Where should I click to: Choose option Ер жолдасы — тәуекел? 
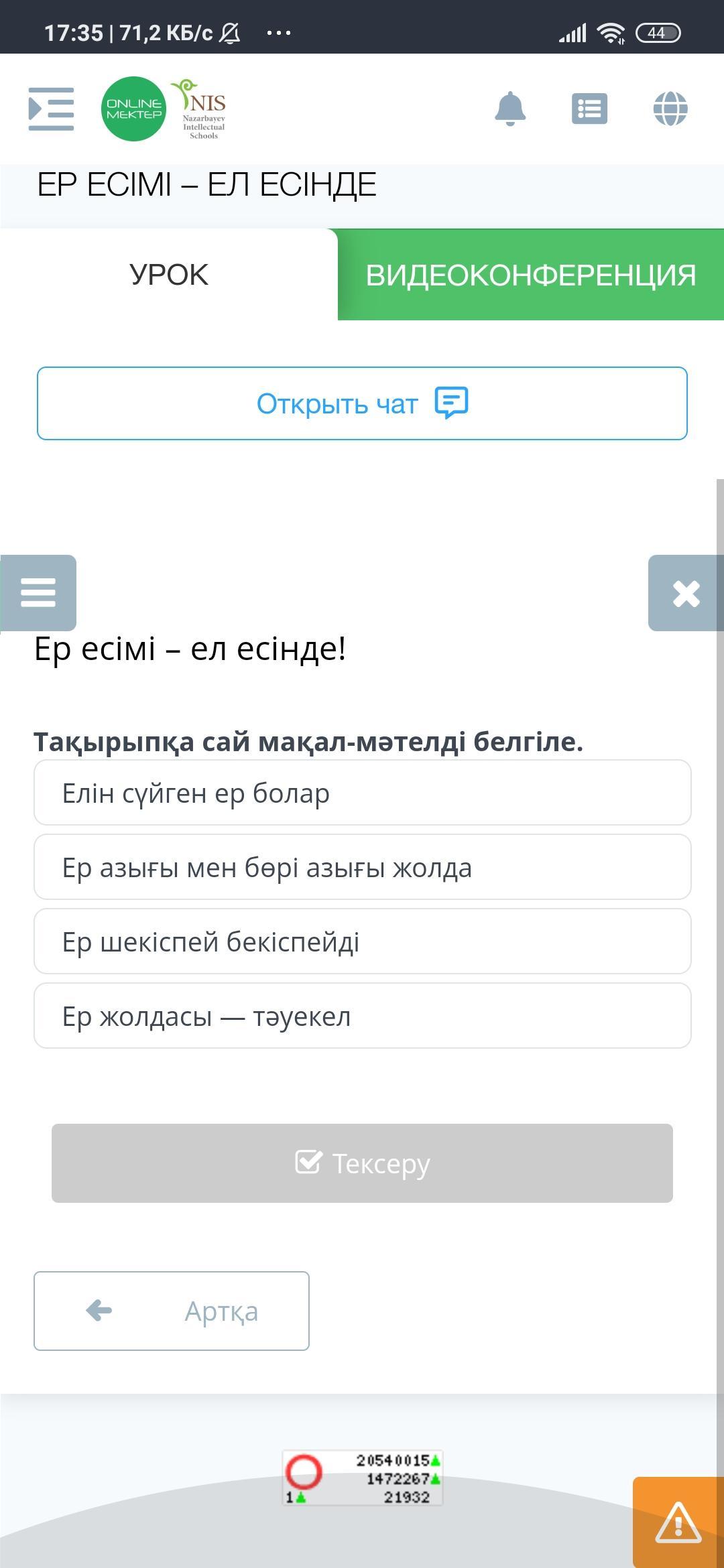pos(363,1016)
